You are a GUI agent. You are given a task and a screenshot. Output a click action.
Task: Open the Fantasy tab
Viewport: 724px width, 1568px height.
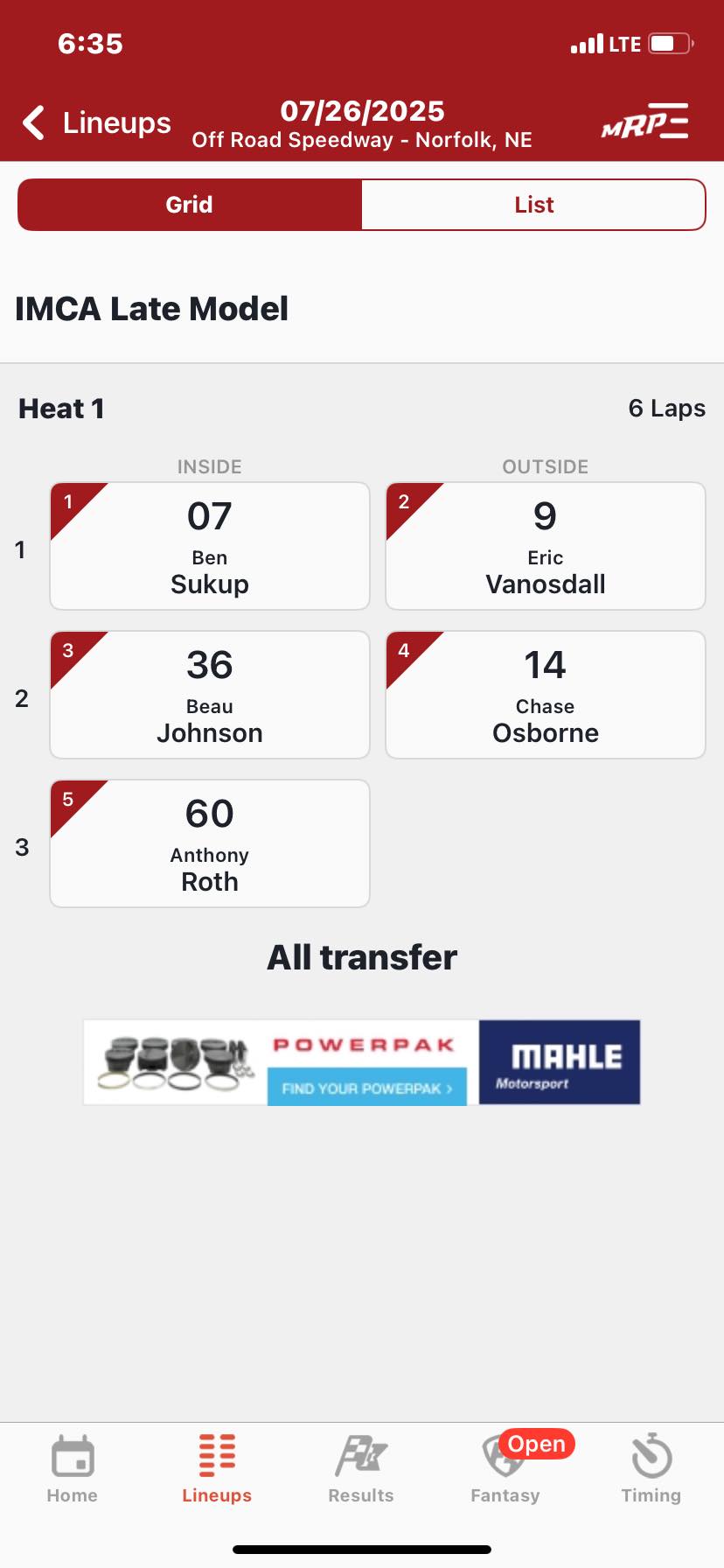pyautogui.click(x=505, y=1470)
